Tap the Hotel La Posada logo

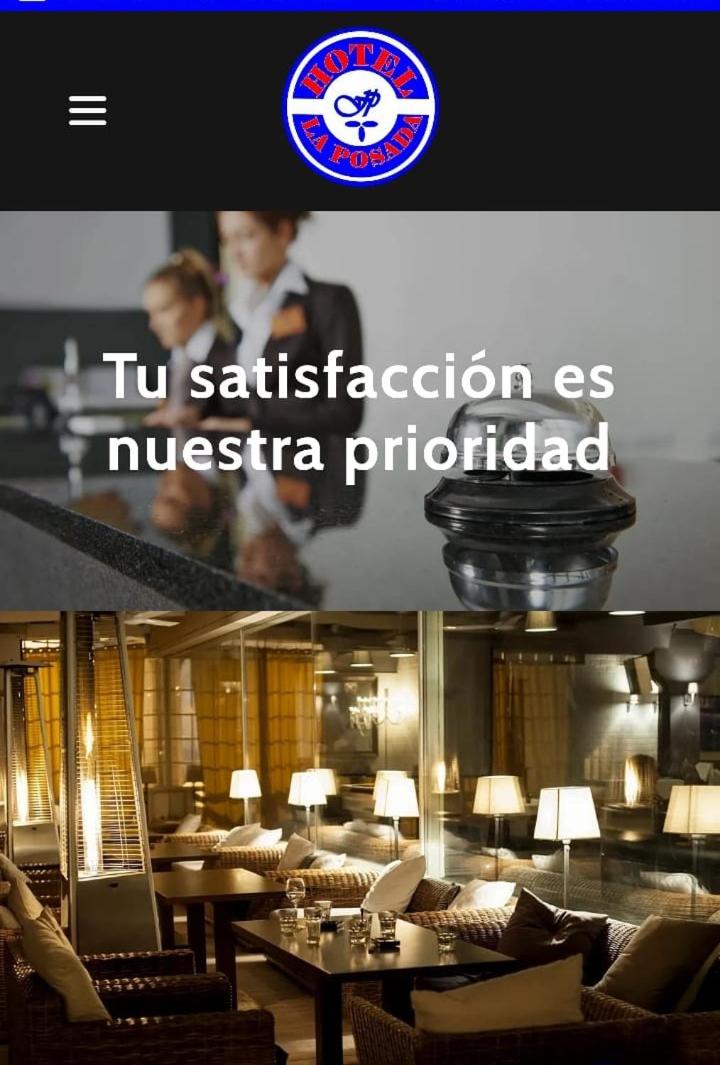pos(360,107)
